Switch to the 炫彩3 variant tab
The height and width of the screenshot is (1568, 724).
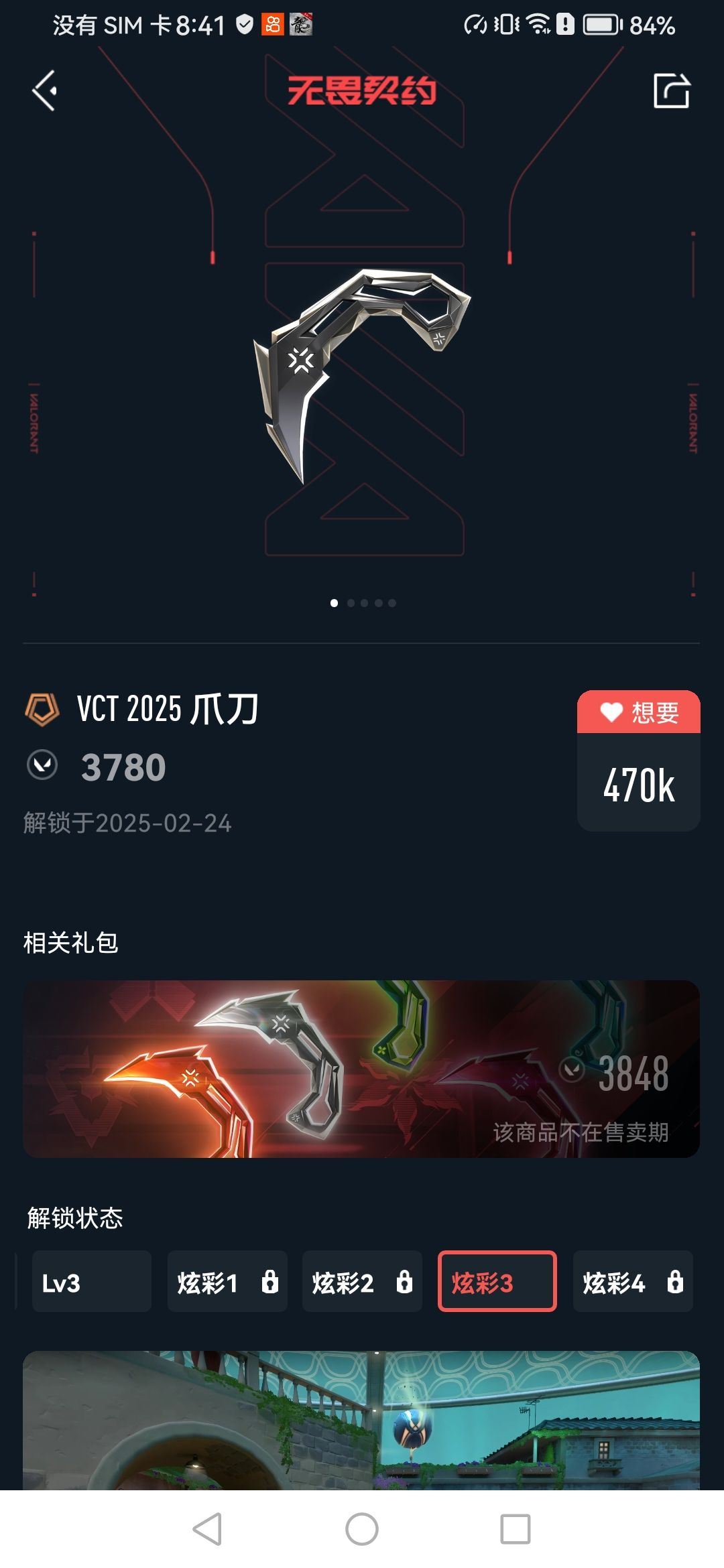click(497, 1281)
